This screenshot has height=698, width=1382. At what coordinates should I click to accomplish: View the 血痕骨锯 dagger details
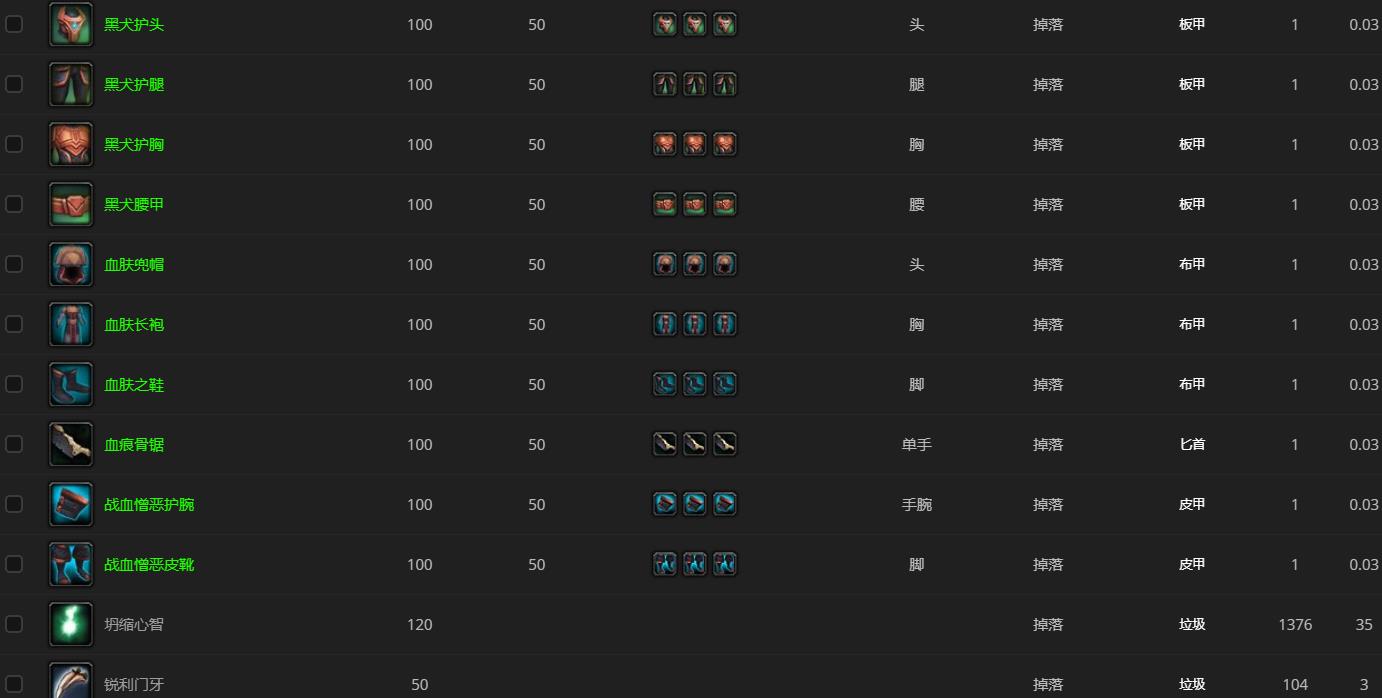click(x=134, y=444)
